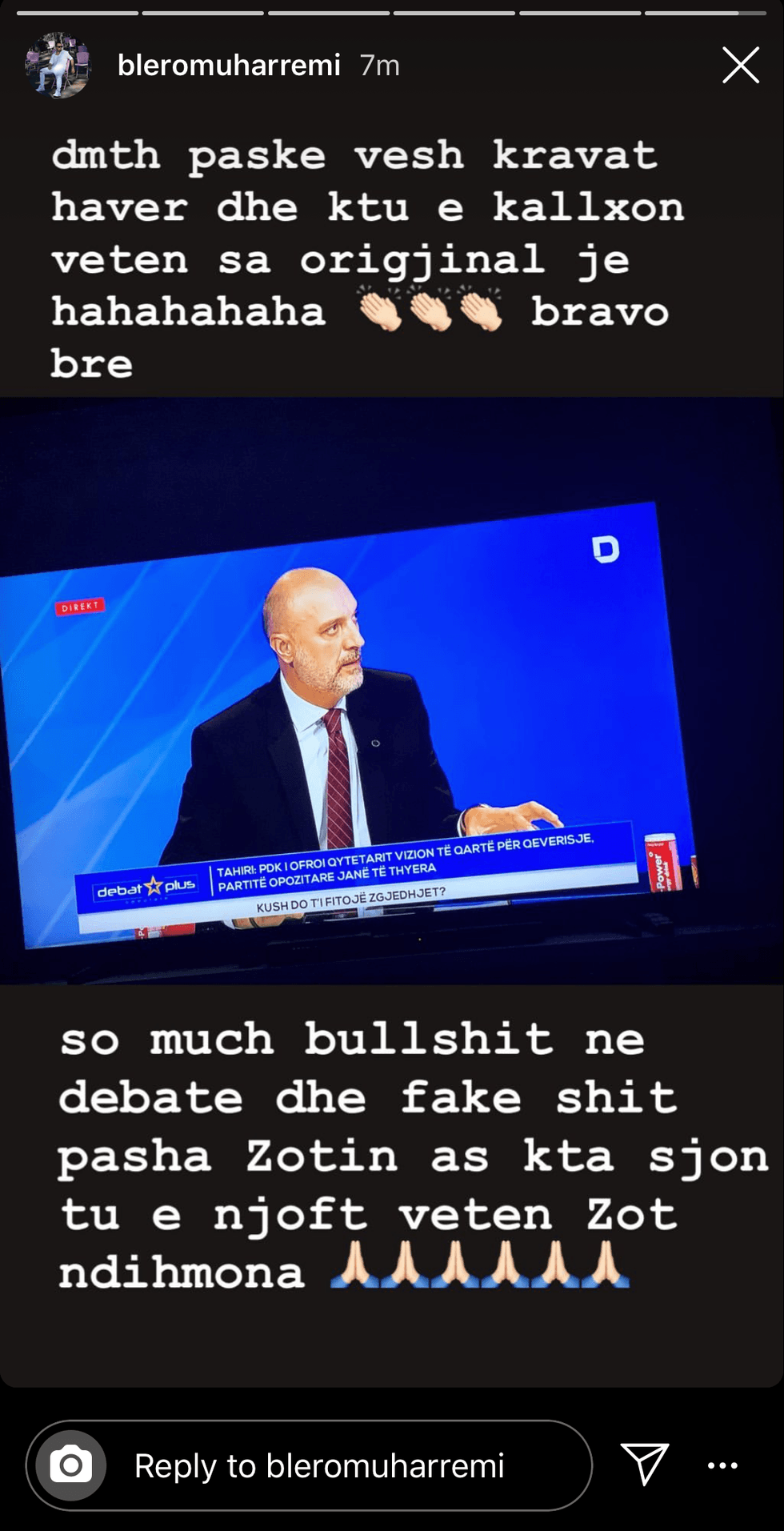Open the bleromuharremi username link
The height and width of the screenshot is (1531, 784).
(x=229, y=65)
